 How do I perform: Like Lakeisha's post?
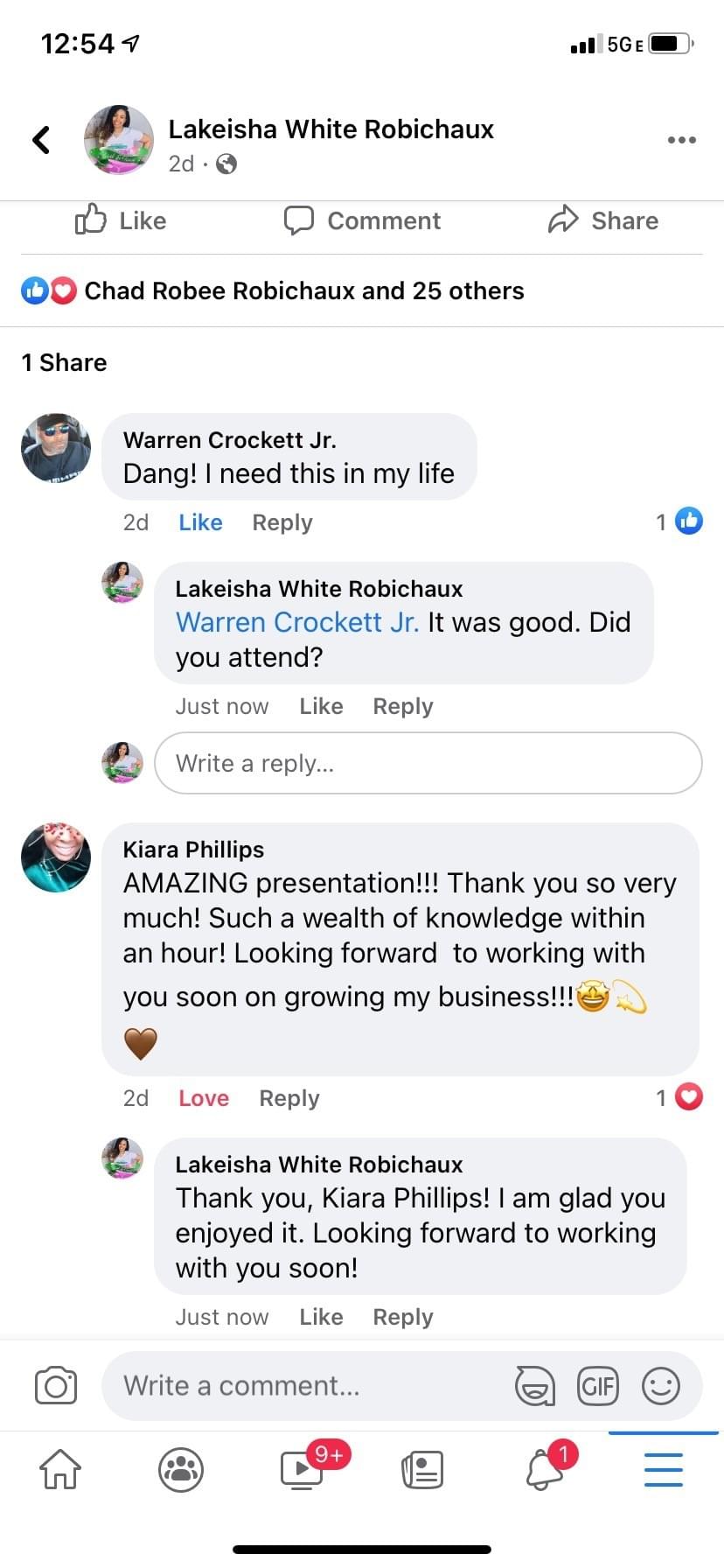(121, 220)
